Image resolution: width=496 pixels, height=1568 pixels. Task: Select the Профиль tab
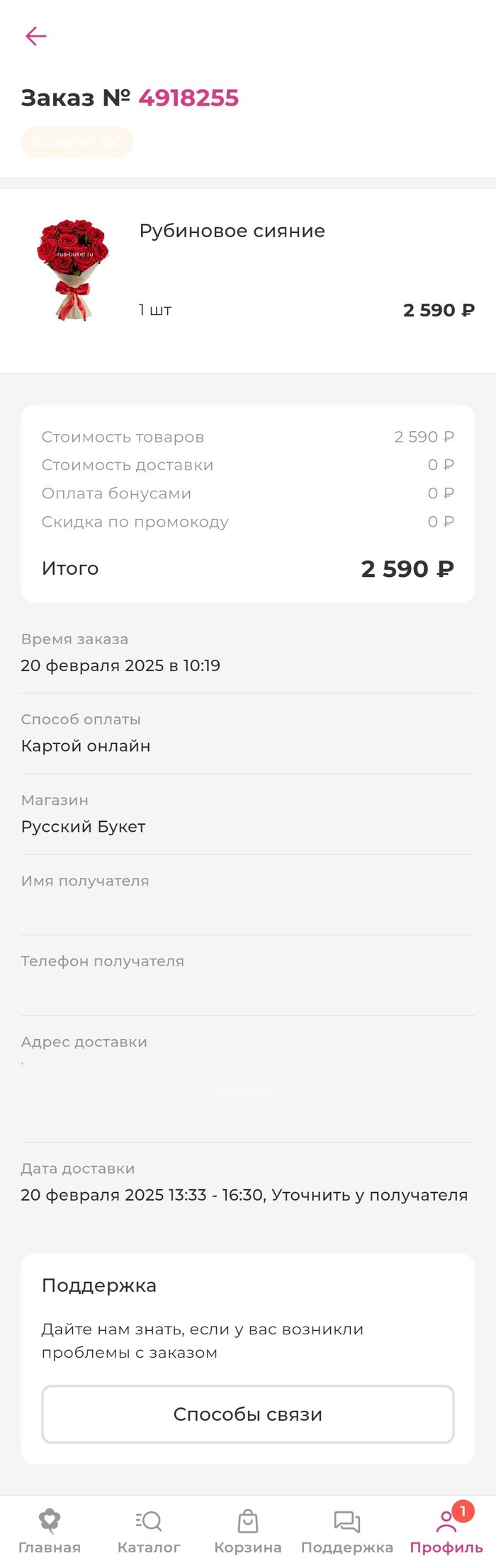pos(446,1531)
